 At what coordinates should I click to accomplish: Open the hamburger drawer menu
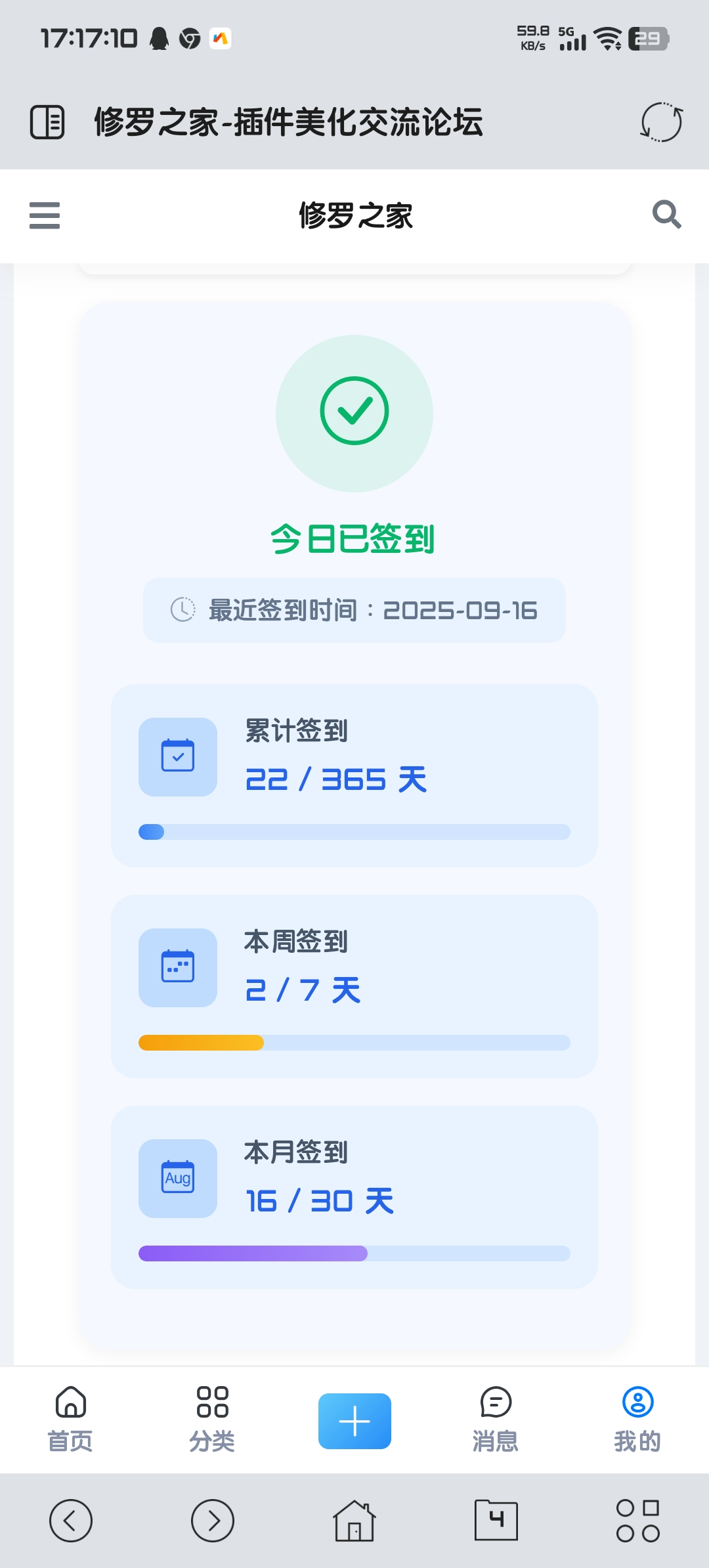tap(45, 215)
